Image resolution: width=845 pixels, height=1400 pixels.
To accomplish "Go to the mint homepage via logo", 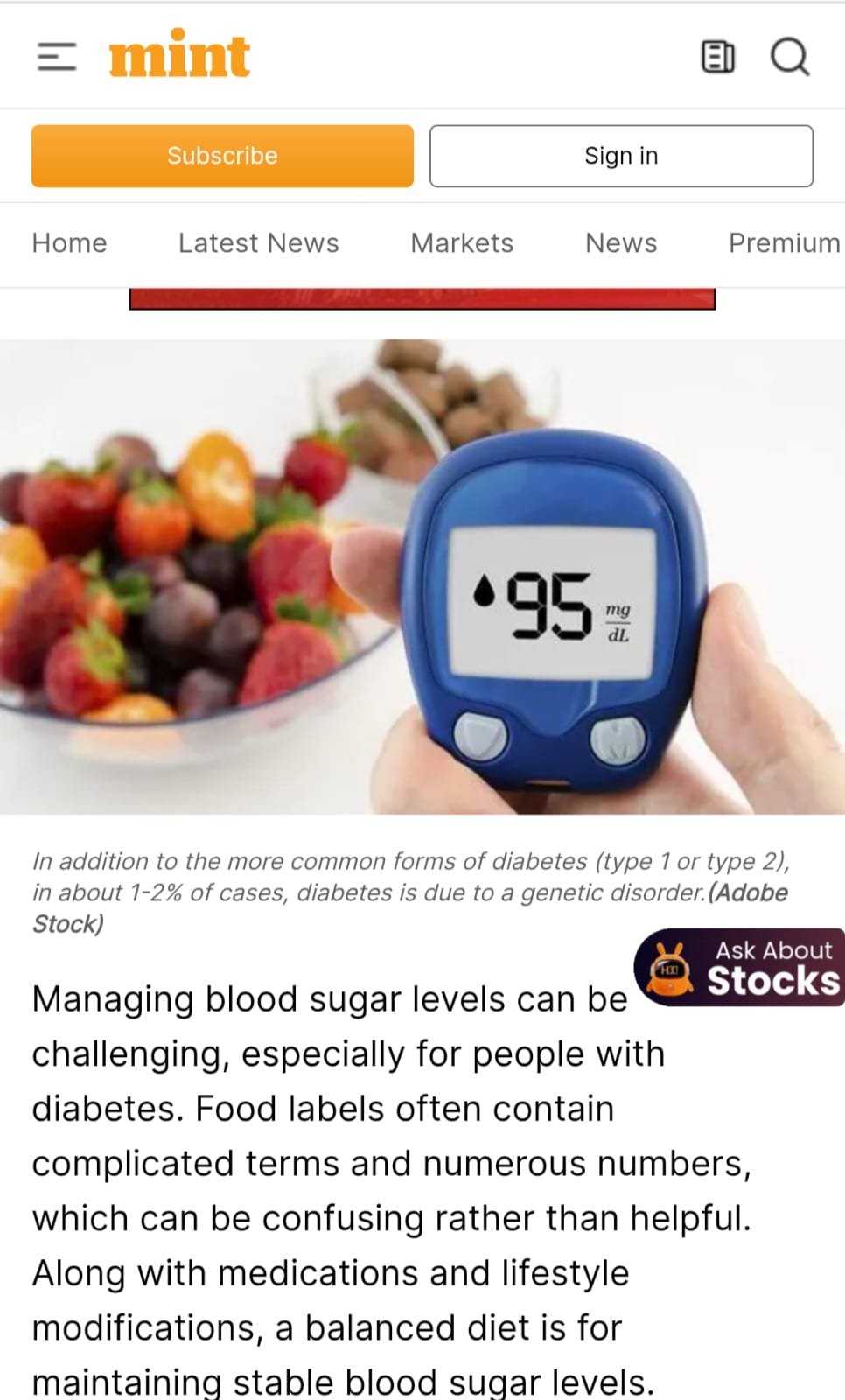I will point(180,55).
